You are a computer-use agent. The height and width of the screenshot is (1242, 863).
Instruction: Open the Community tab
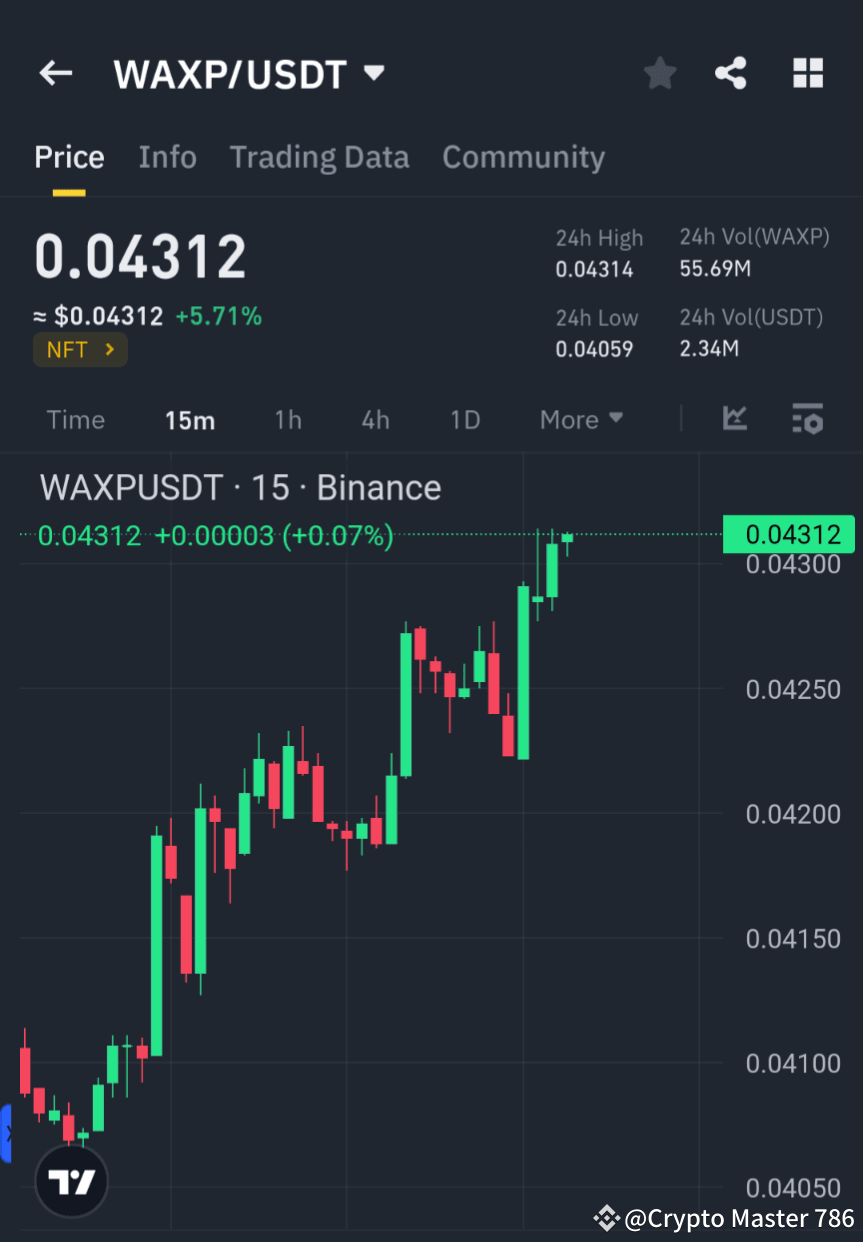523,157
